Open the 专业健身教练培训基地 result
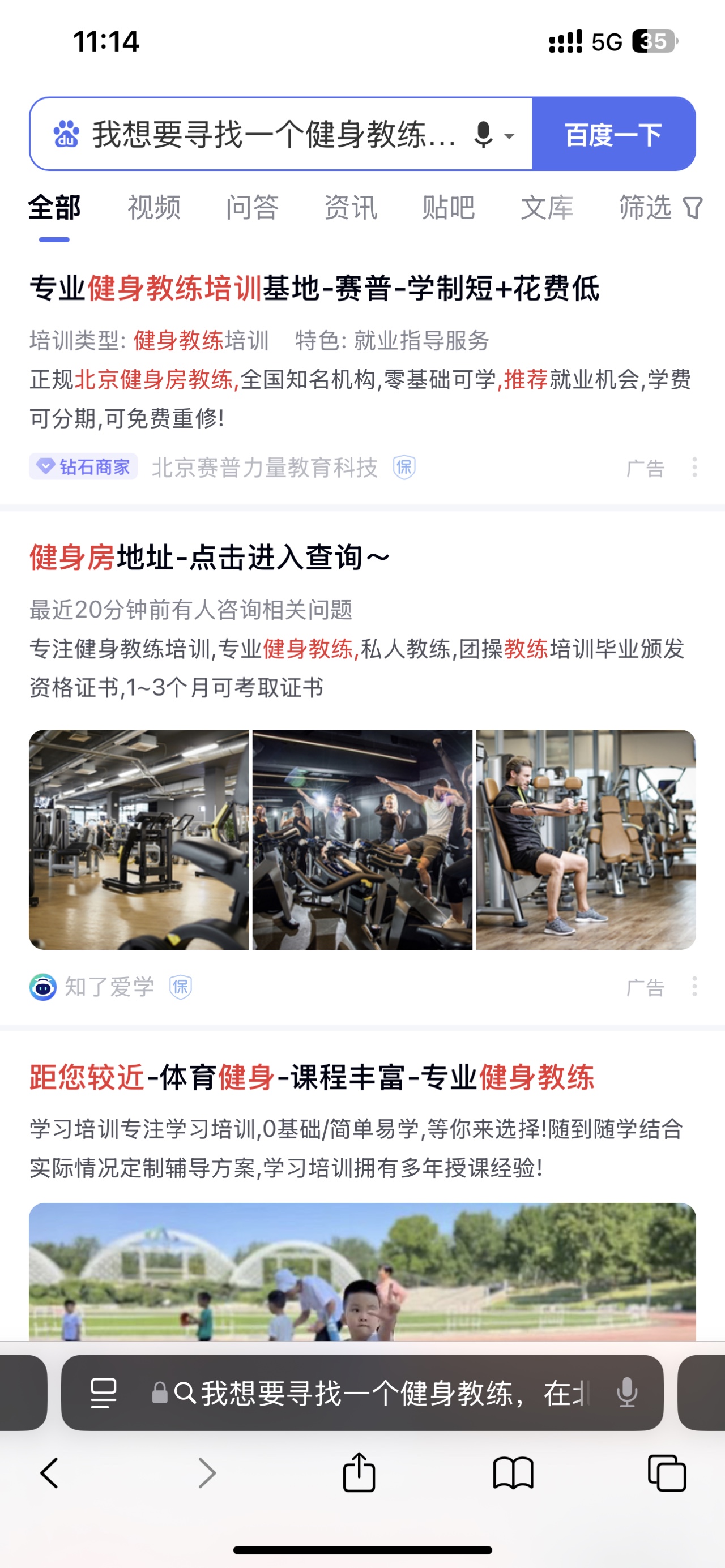725x1568 pixels. pyautogui.click(x=314, y=288)
